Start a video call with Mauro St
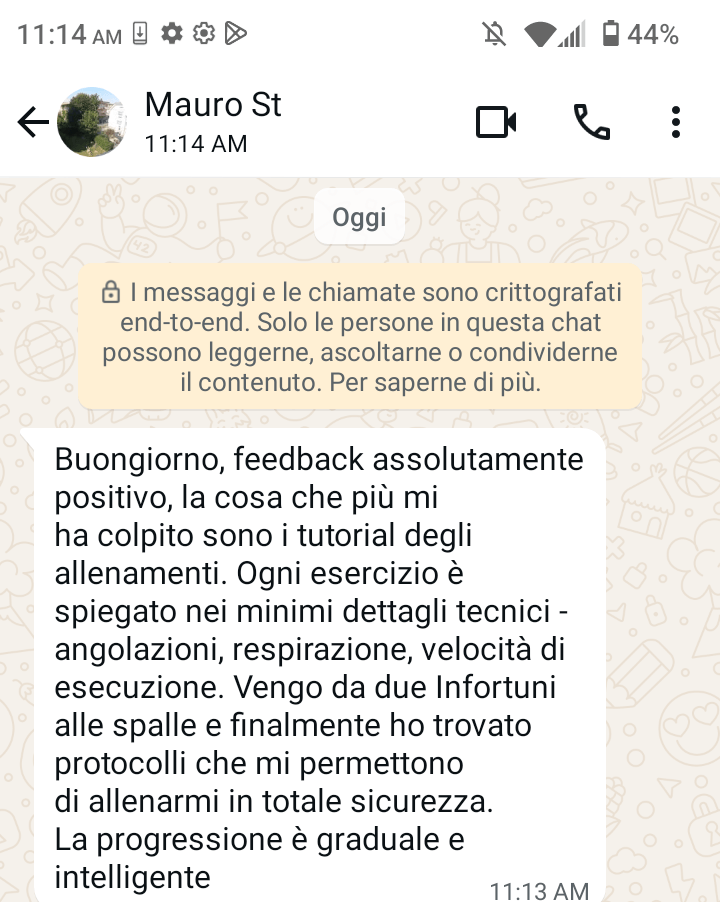 pos(496,122)
